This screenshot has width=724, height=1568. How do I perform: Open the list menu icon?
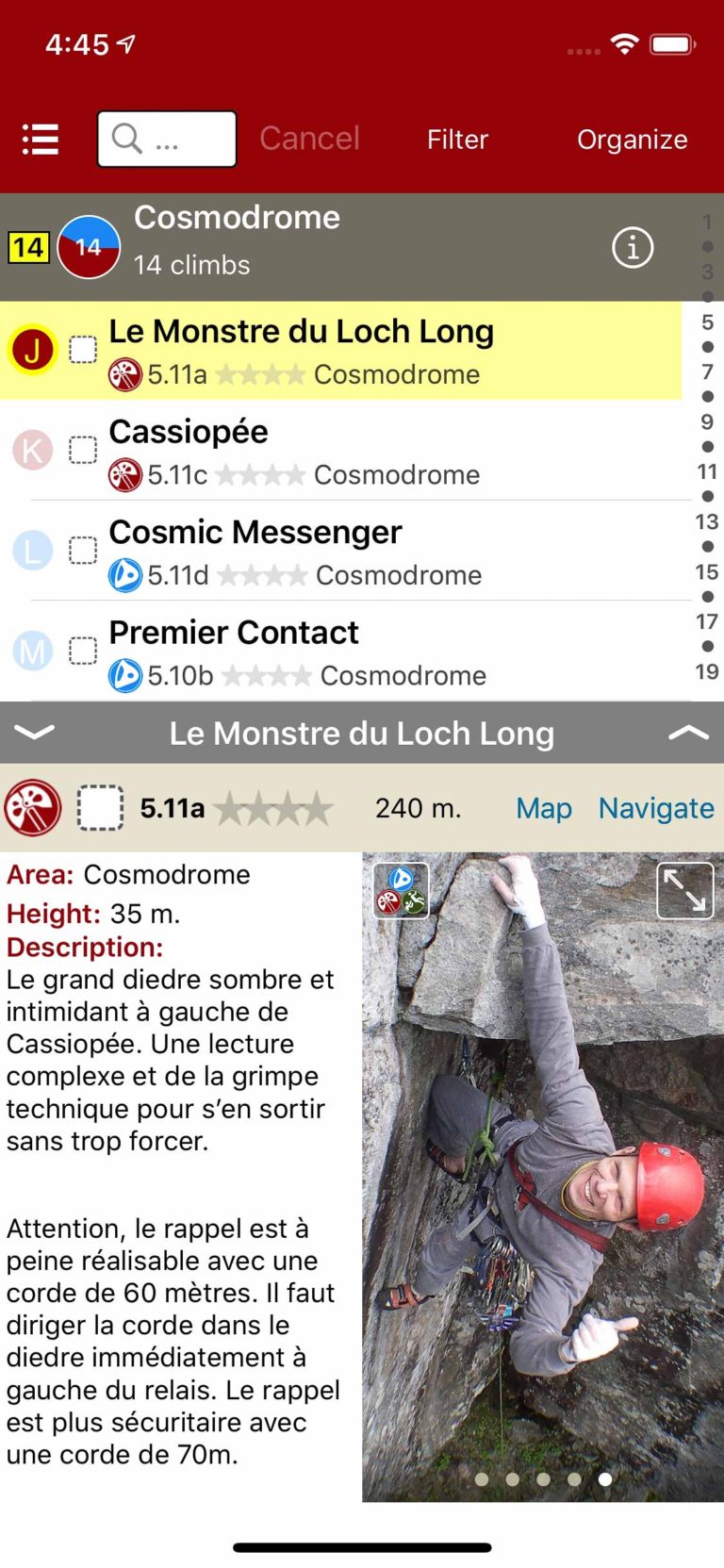pos(40,140)
